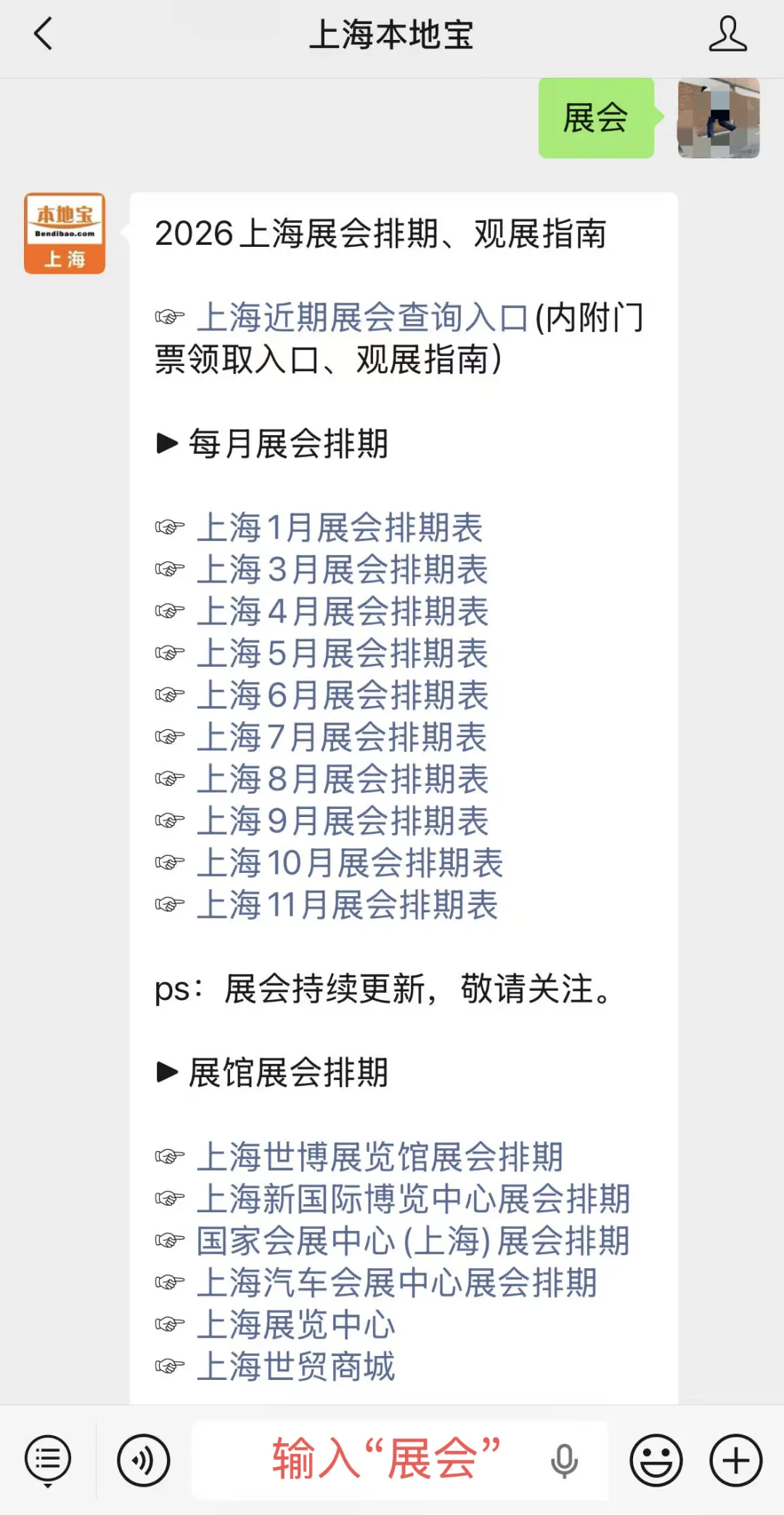This screenshot has width=784, height=1515.
Task: Open the plus attachments menu
Action: pyautogui.click(x=736, y=1460)
